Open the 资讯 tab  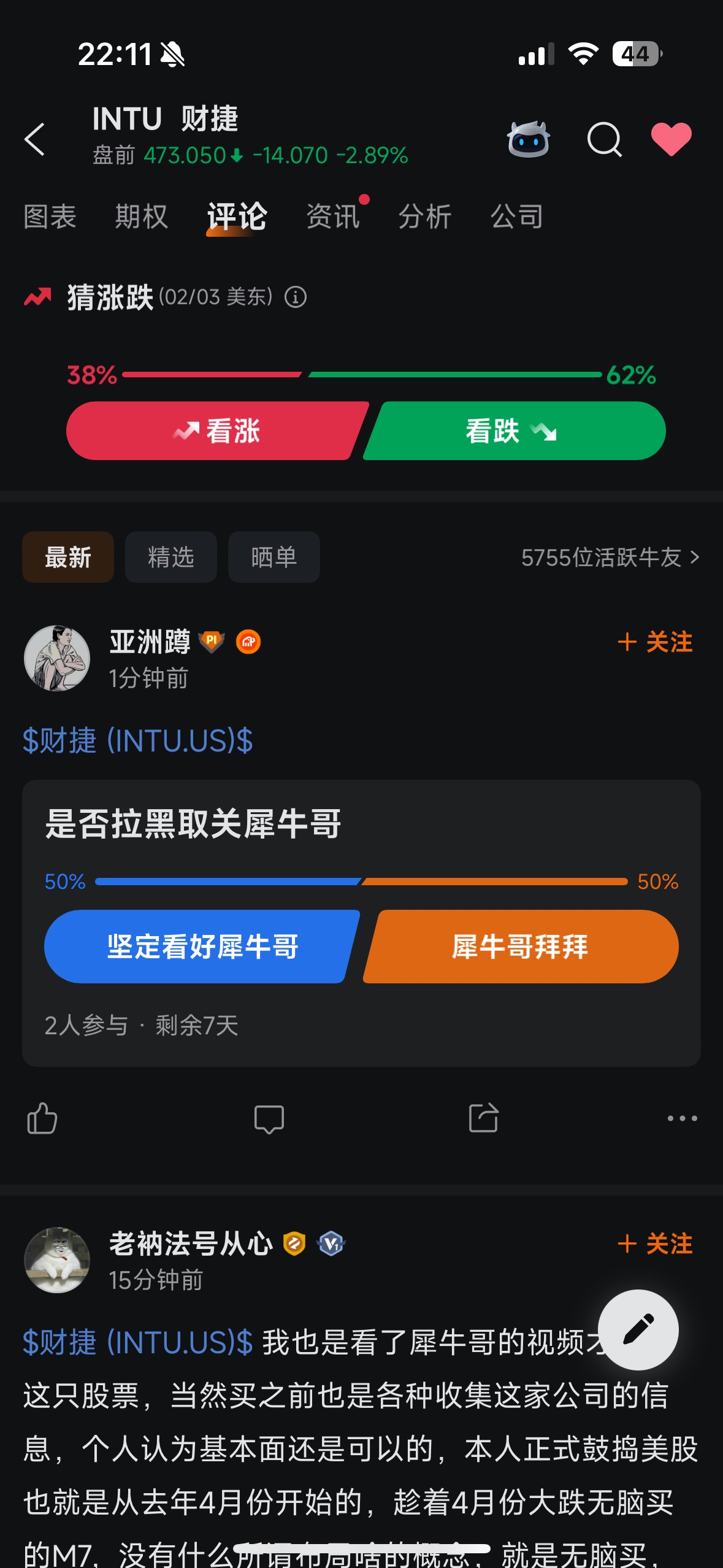333,217
